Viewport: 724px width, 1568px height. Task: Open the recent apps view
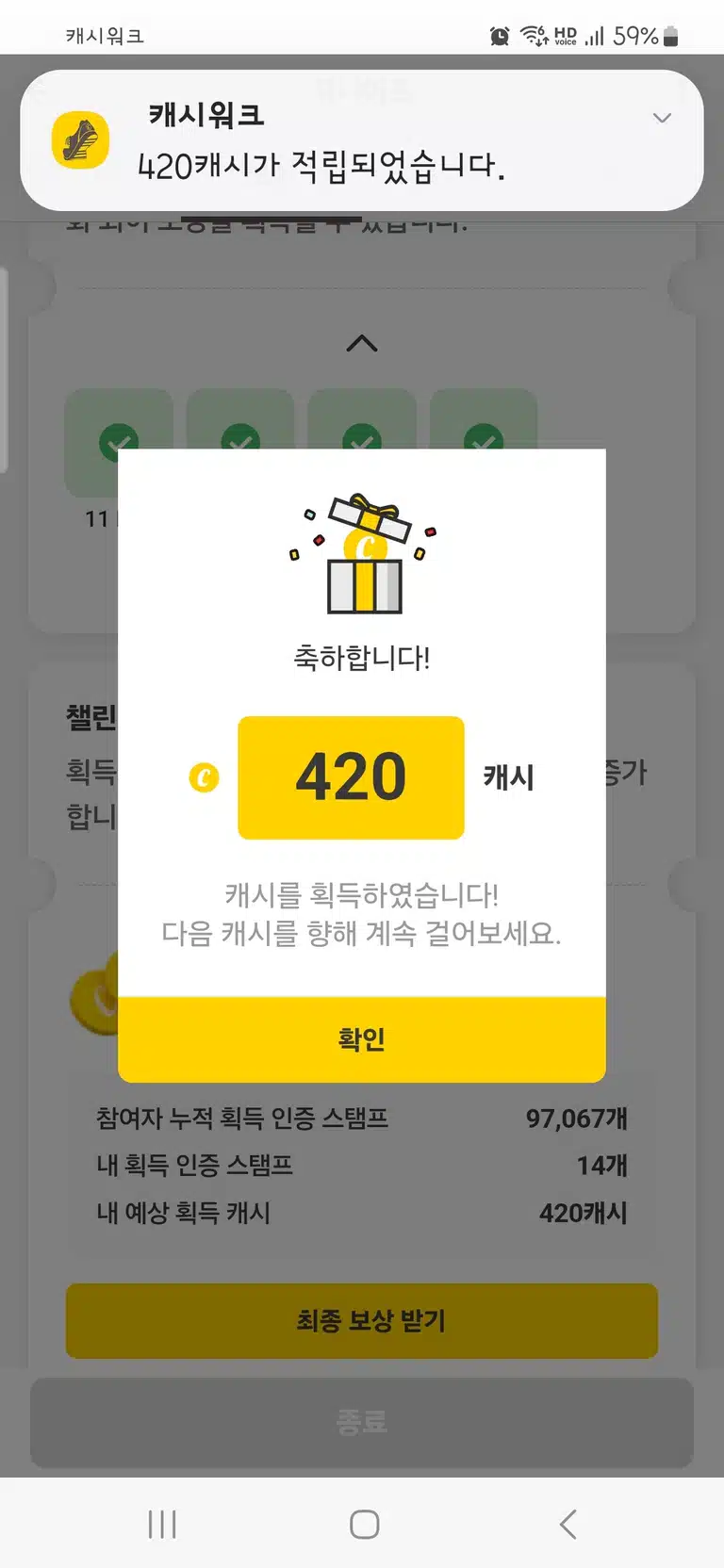(x=162, y=1524)
